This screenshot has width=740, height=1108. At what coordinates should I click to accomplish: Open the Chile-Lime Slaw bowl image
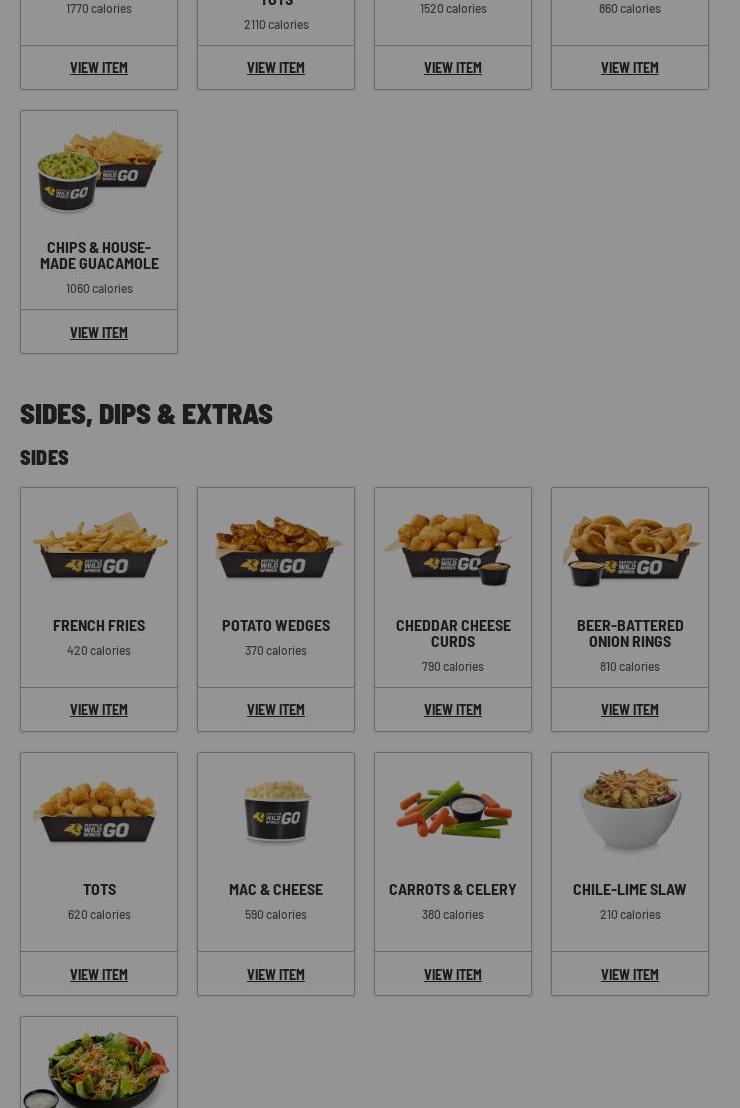point(629,808)
